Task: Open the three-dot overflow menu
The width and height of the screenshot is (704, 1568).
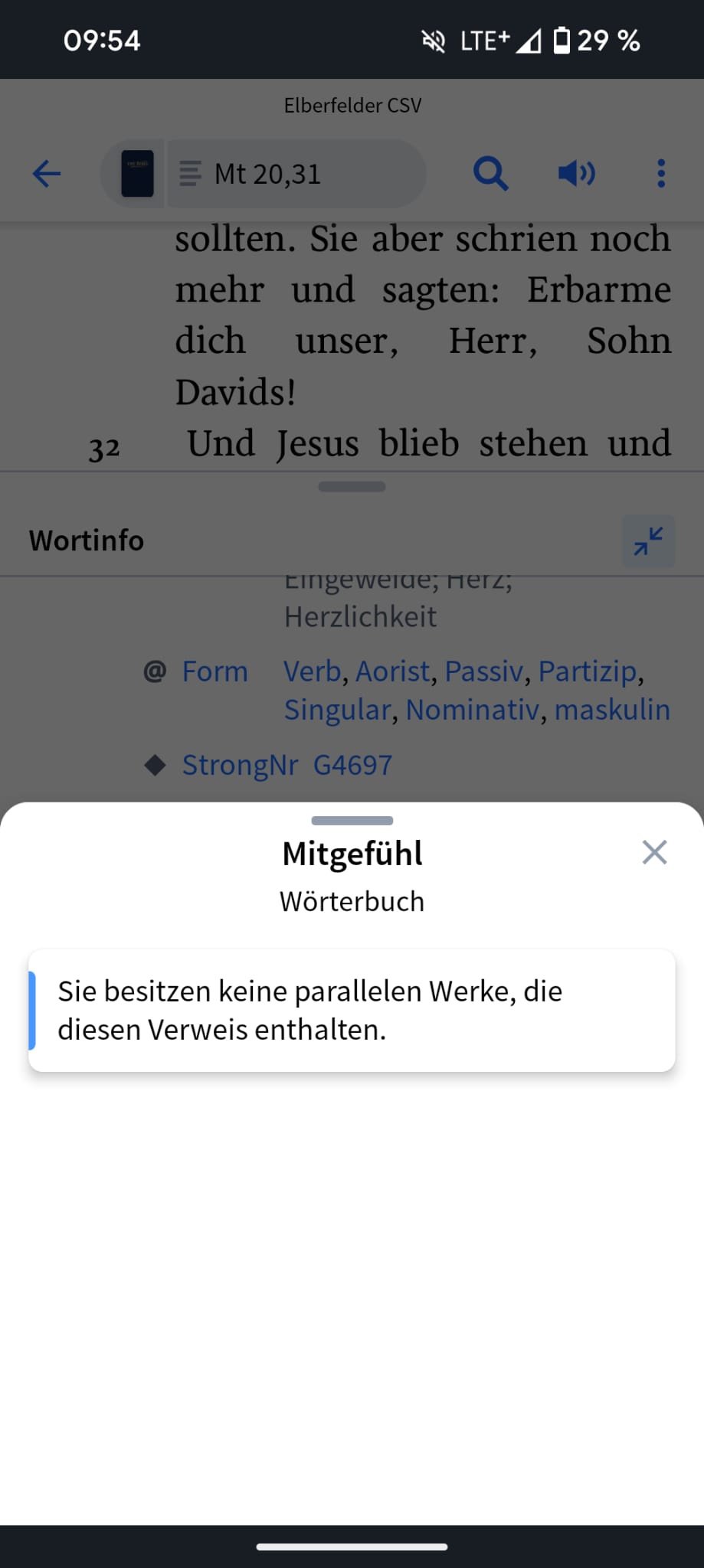Action: point(661,174)
